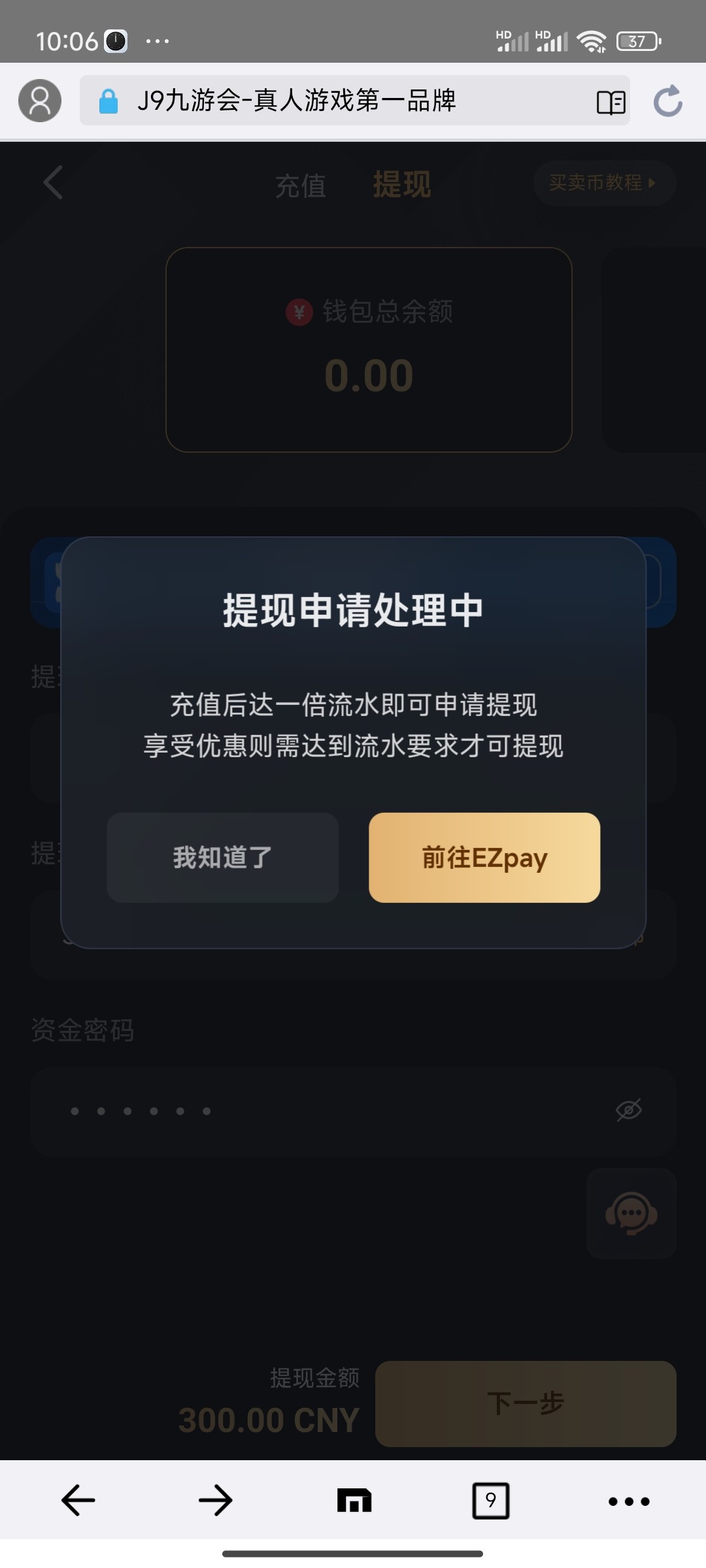Go back with browser back arrow

click(78, 1500)
